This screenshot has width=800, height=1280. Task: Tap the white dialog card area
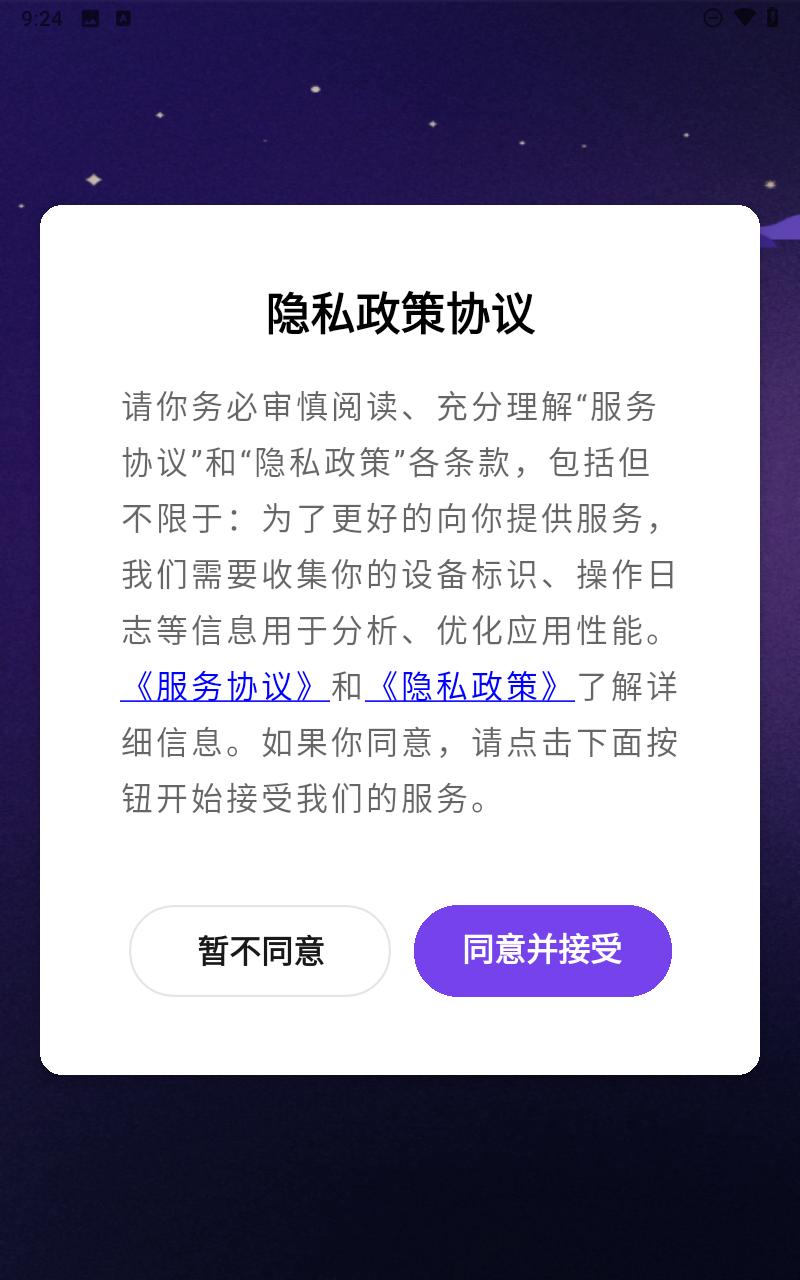click(400, 860)
